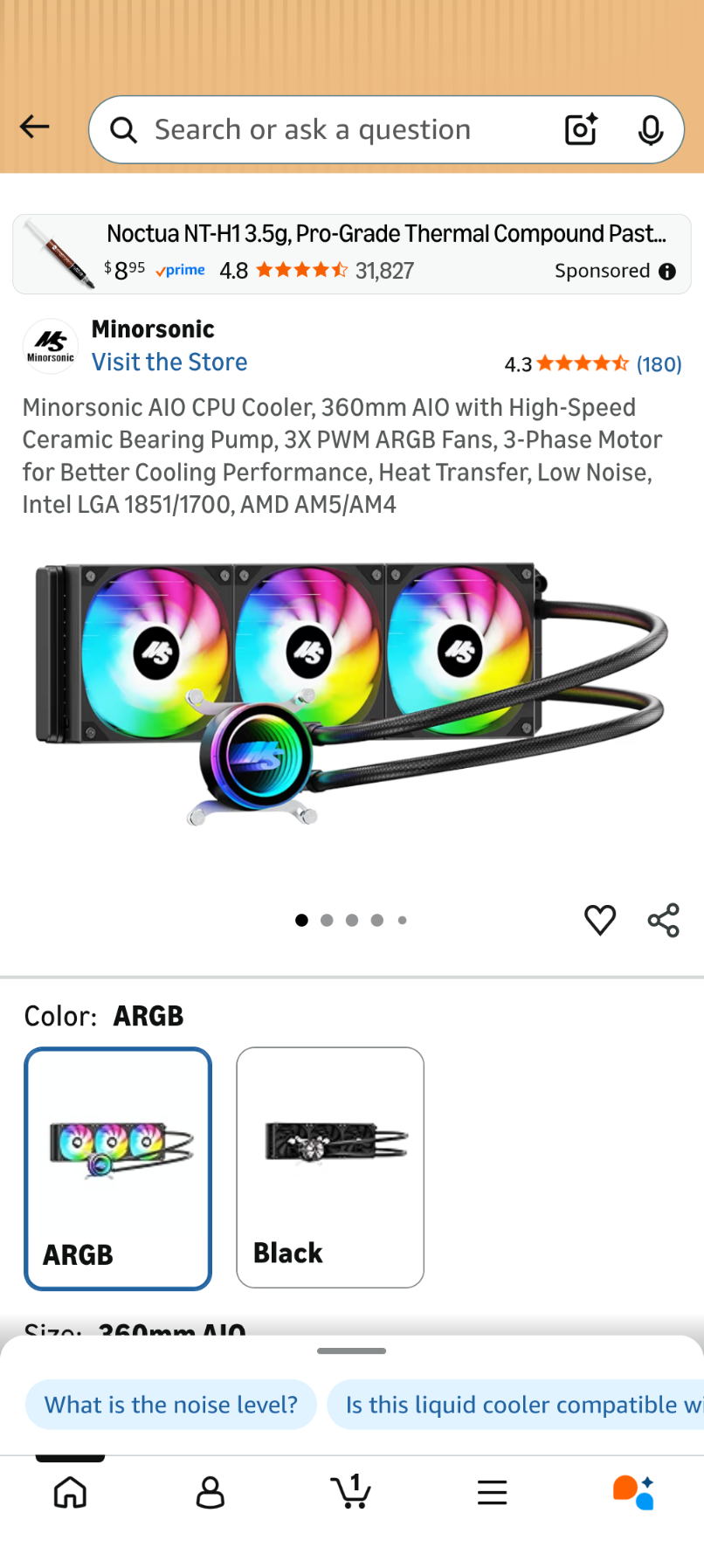
Task: Open the Rufus AI assistant tab
Action: pyautogui.click(x=633, y=1492)
